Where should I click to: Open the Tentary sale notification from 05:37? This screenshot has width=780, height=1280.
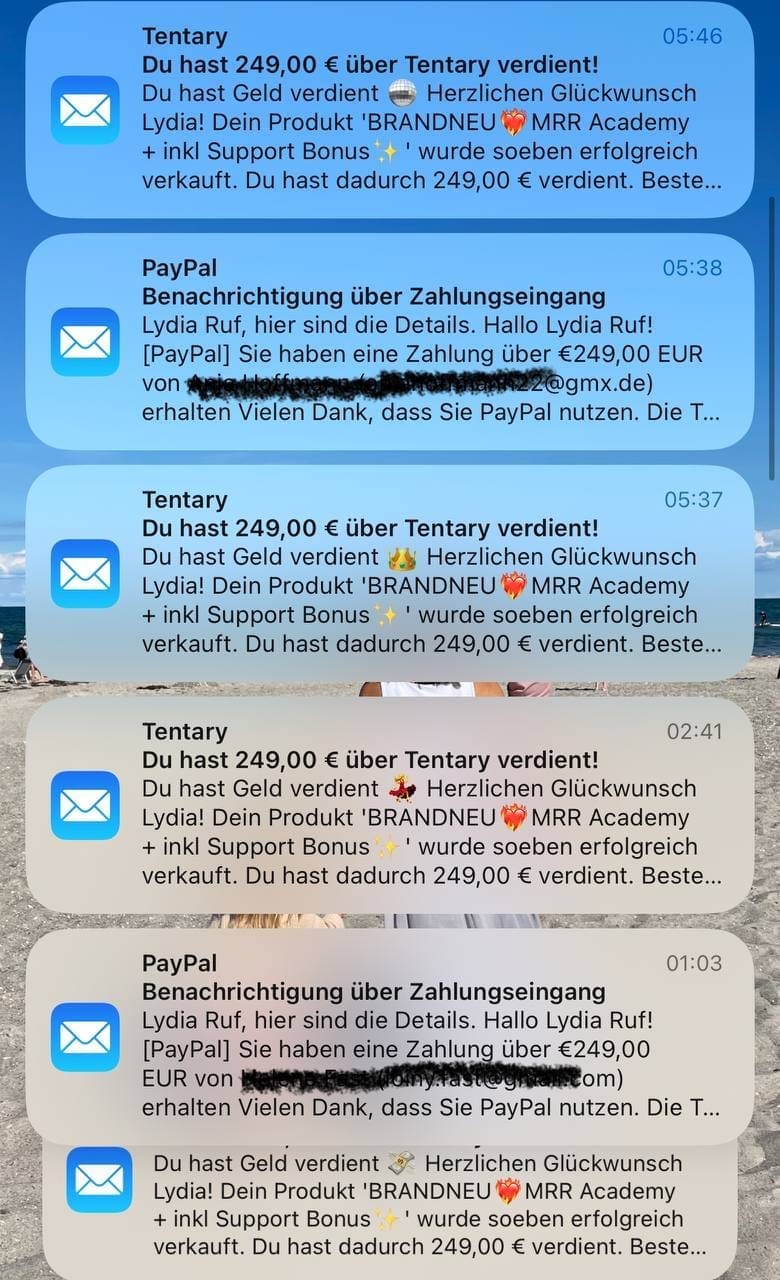390,573
